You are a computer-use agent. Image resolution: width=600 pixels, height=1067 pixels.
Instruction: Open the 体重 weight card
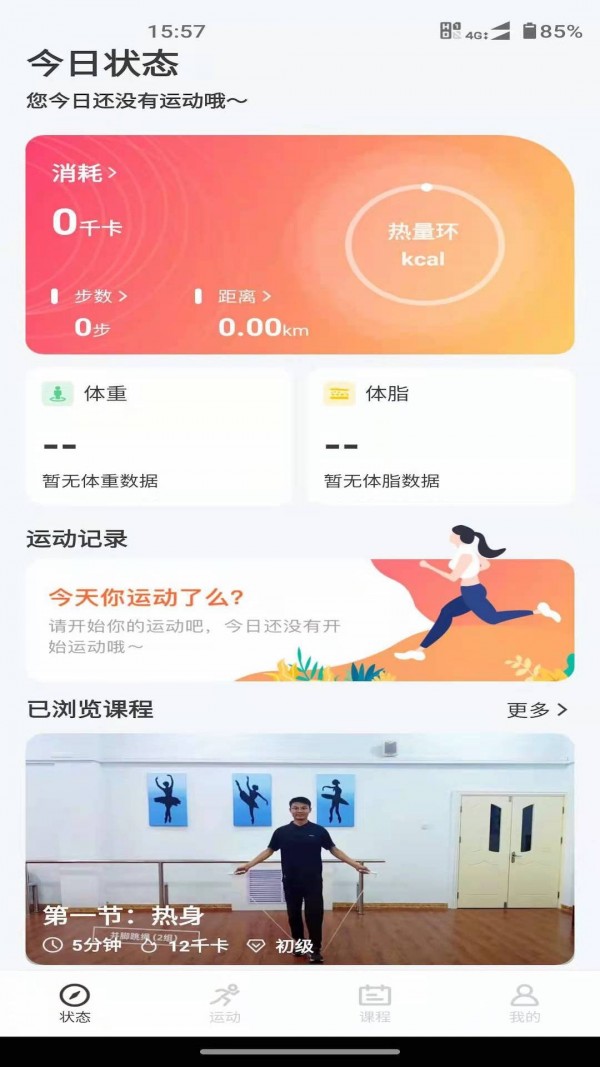[159, 436]
